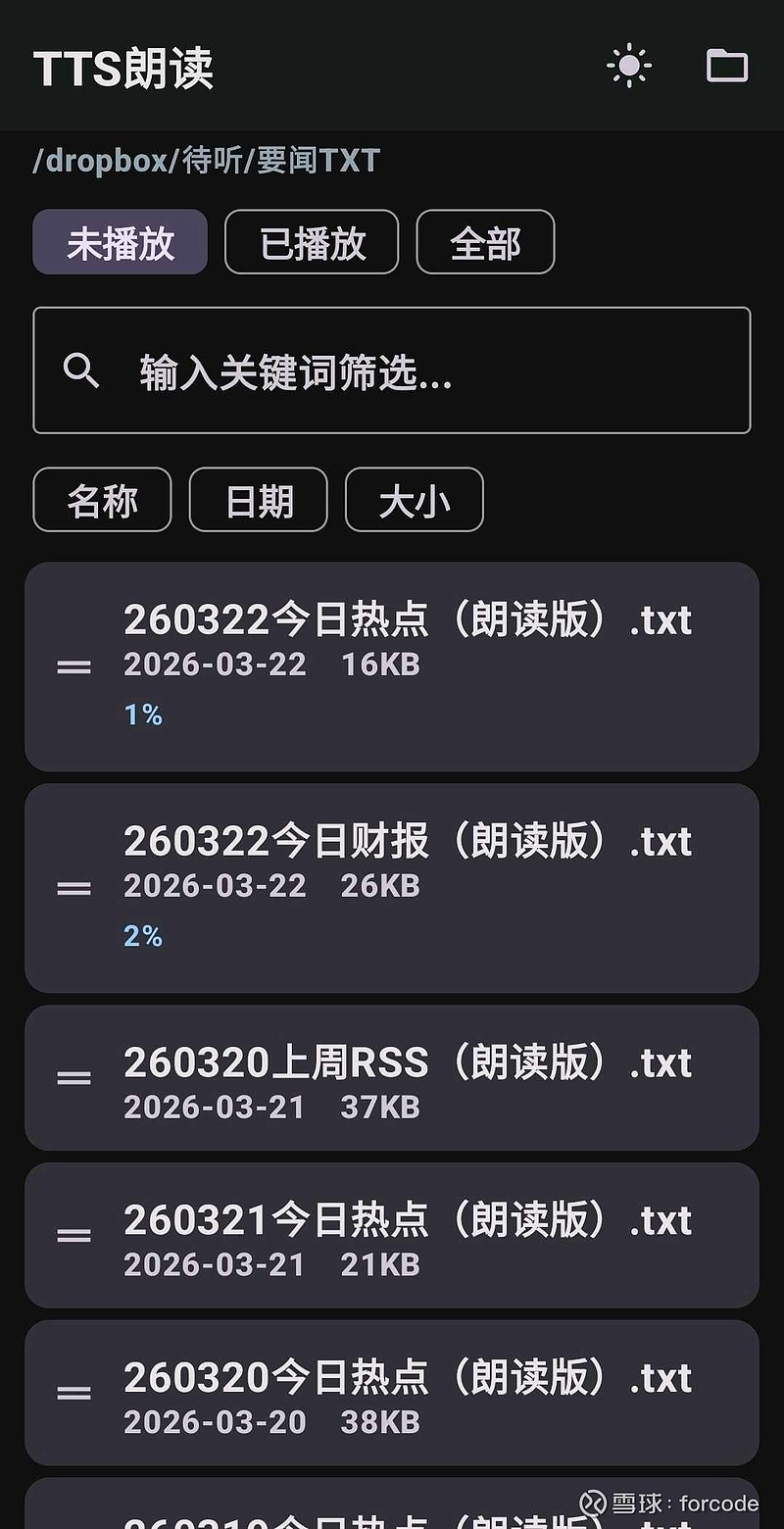This screenshot has width=784, height=1529.
Task: Open the theme brightness icon in the top bar
Action: pyautogui.click(x=628, y=65)
